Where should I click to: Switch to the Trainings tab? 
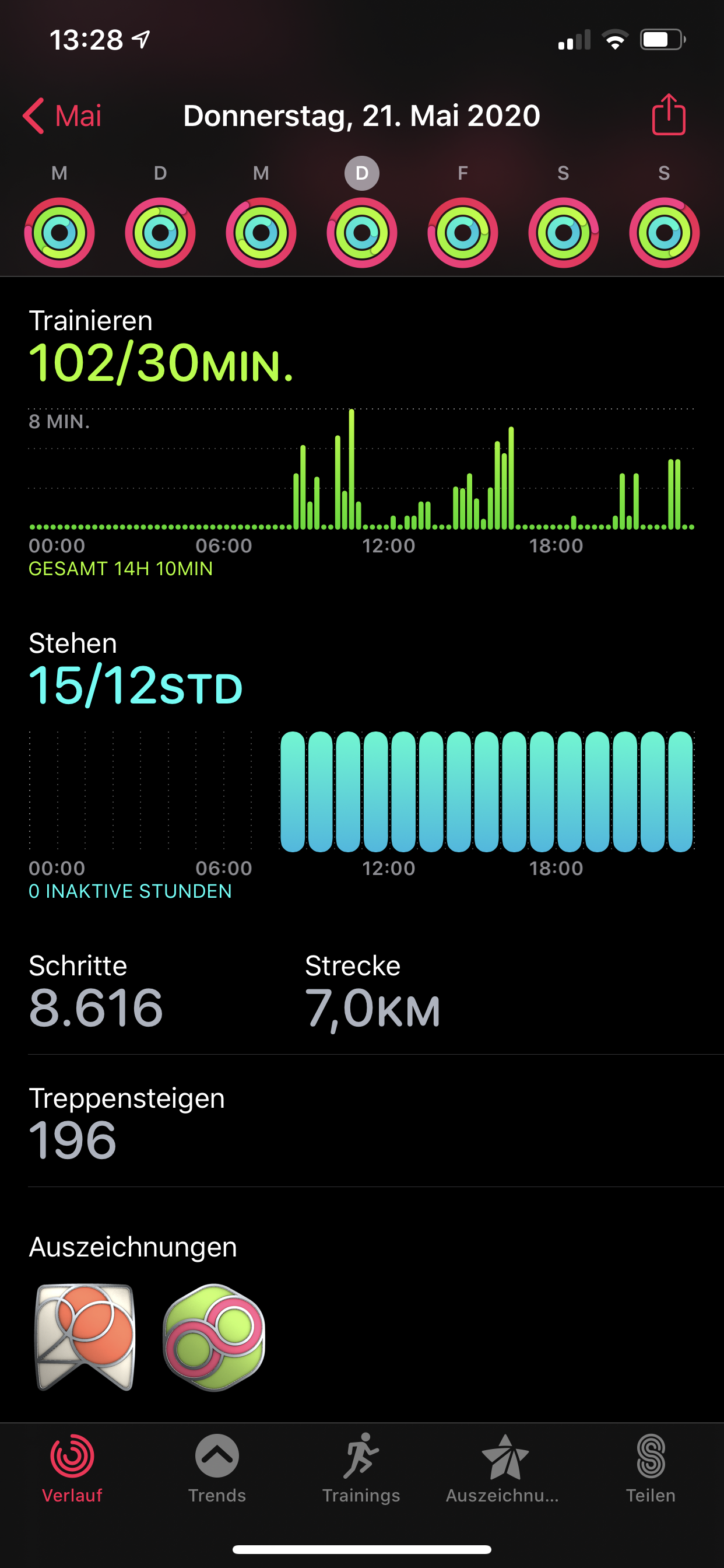[361, 1468]
